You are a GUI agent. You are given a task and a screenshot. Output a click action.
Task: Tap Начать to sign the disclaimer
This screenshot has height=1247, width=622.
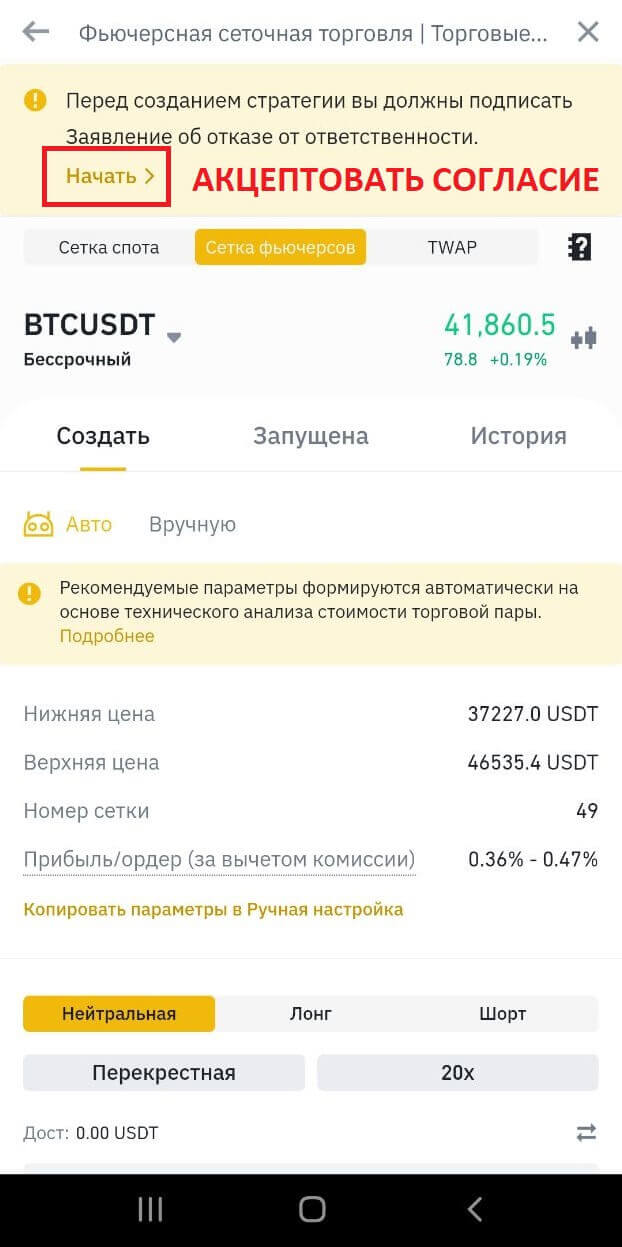tap(108, 176)
